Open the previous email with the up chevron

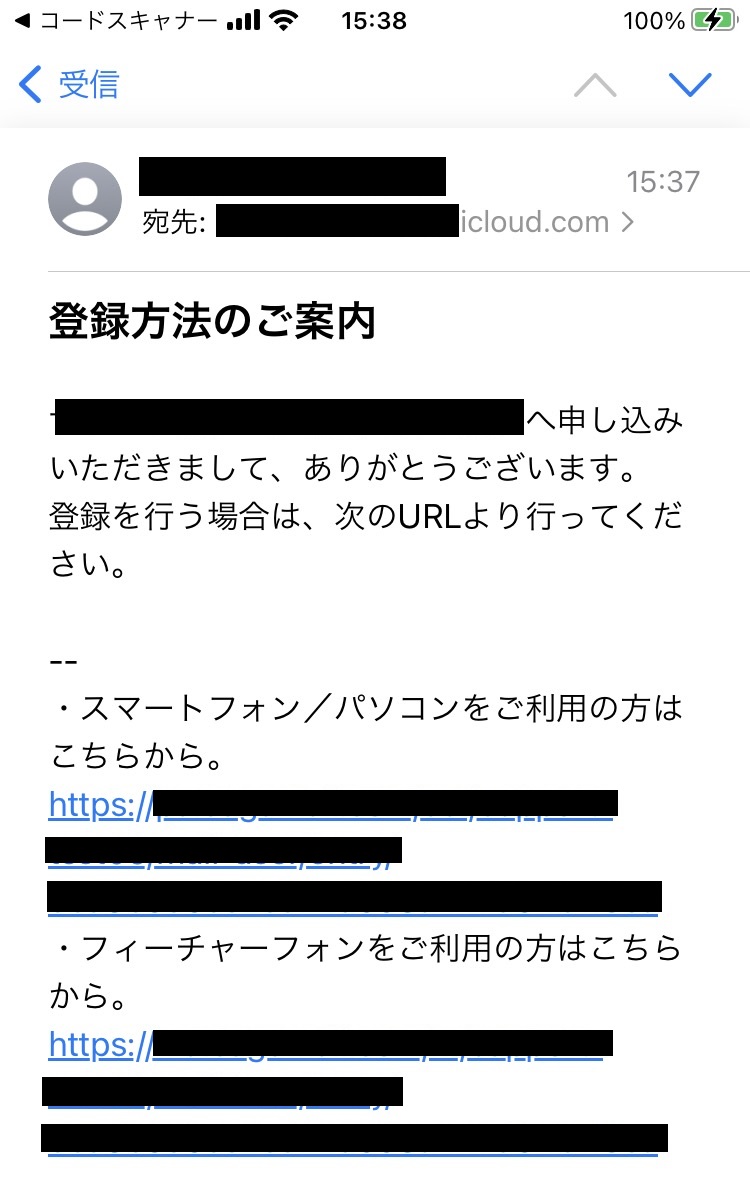click(x=596, y=84)
